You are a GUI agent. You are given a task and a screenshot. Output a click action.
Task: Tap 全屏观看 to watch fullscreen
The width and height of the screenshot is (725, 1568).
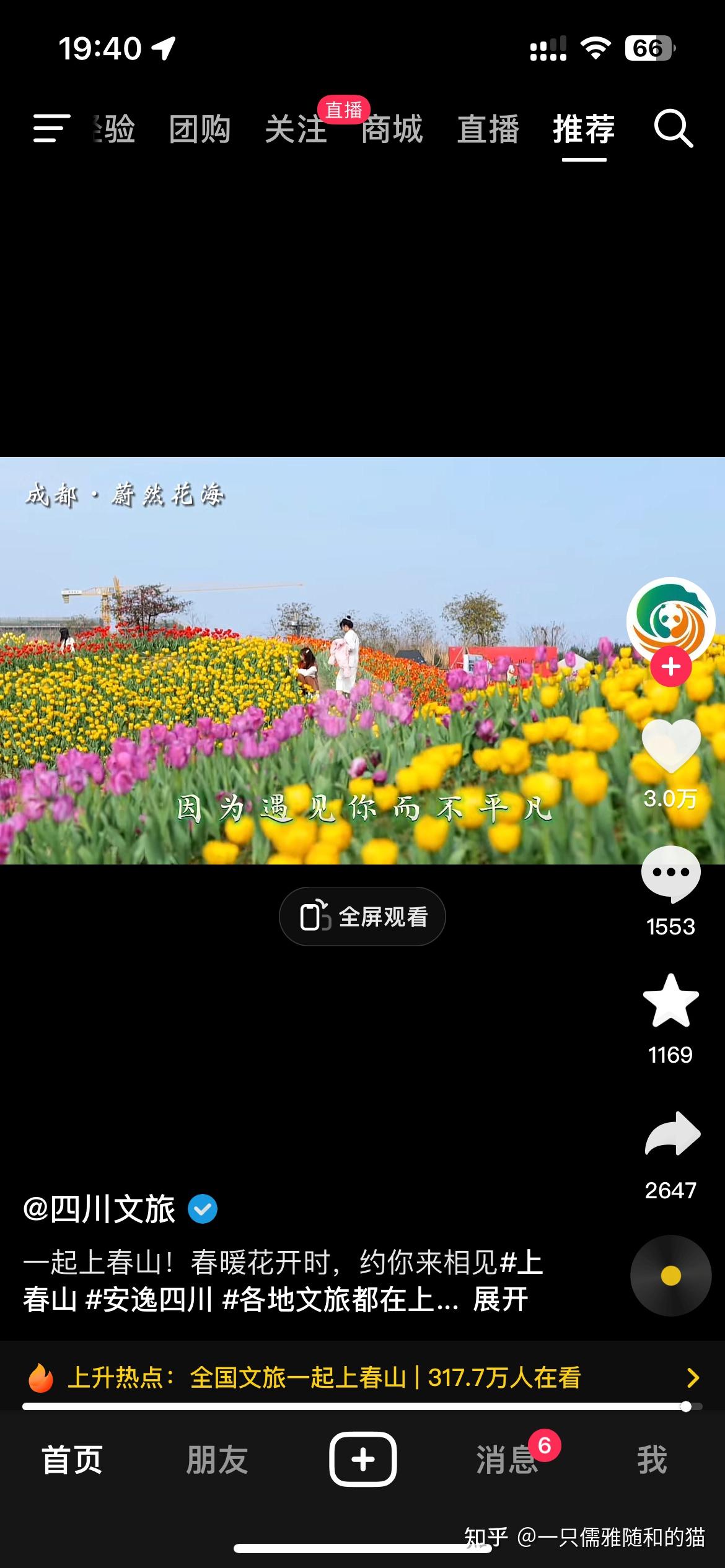point(362,917)
